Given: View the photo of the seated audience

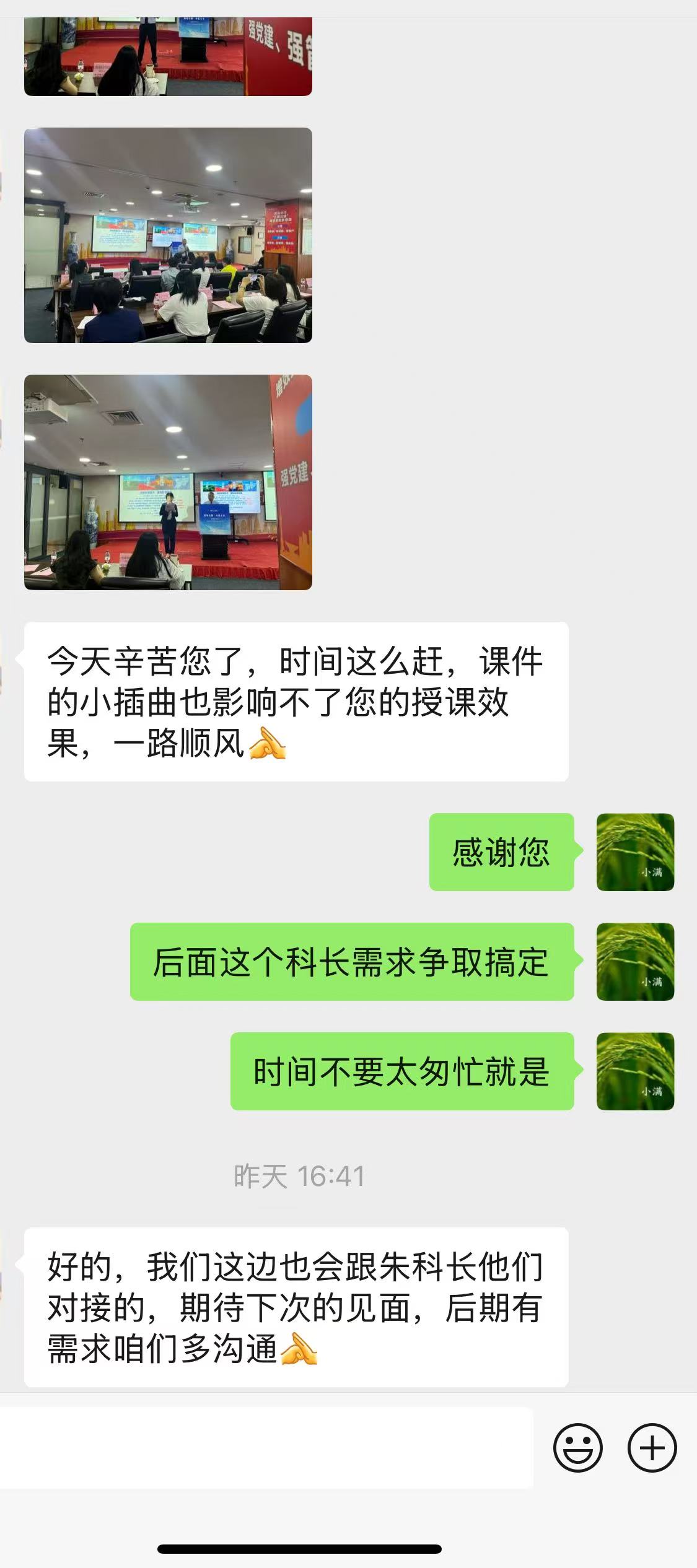Looking at the screenshot, I should coord(168,235).
